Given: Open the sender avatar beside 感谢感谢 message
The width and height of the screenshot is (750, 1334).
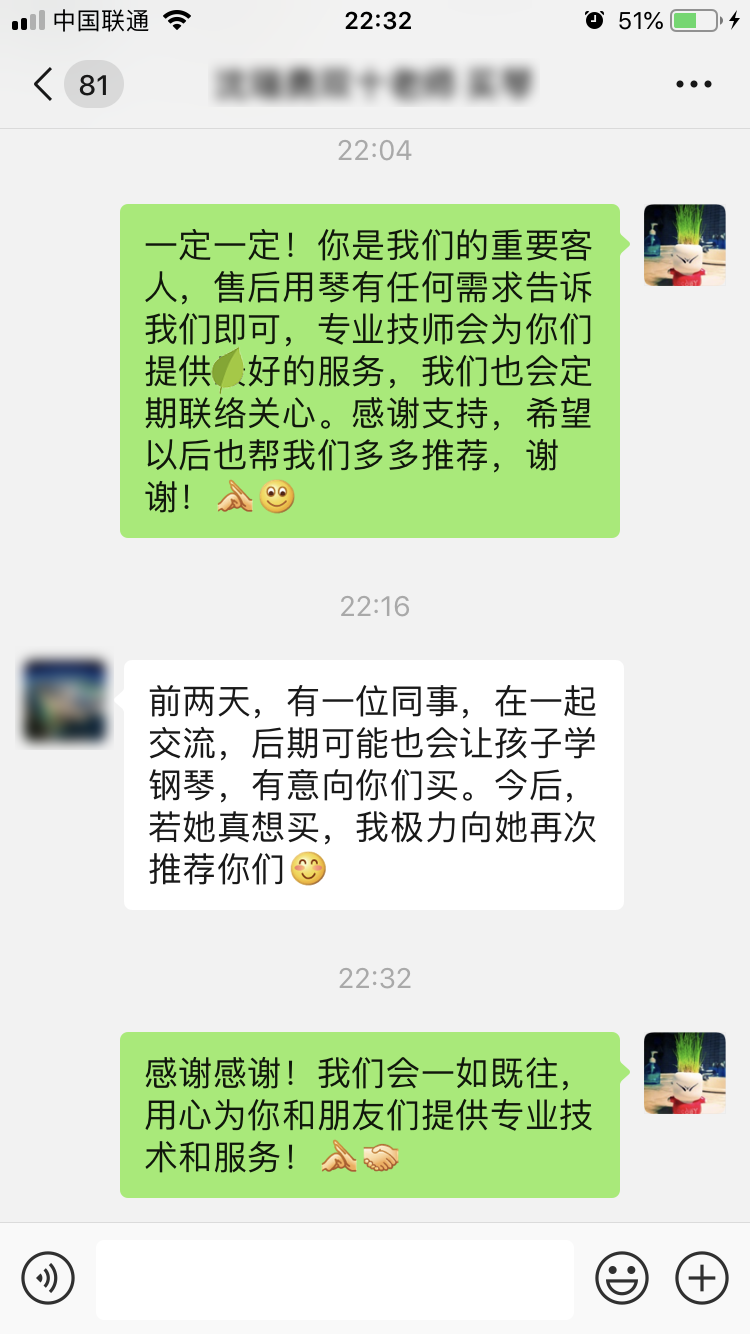Looking at the screenshot, I should click(685, 1073).
